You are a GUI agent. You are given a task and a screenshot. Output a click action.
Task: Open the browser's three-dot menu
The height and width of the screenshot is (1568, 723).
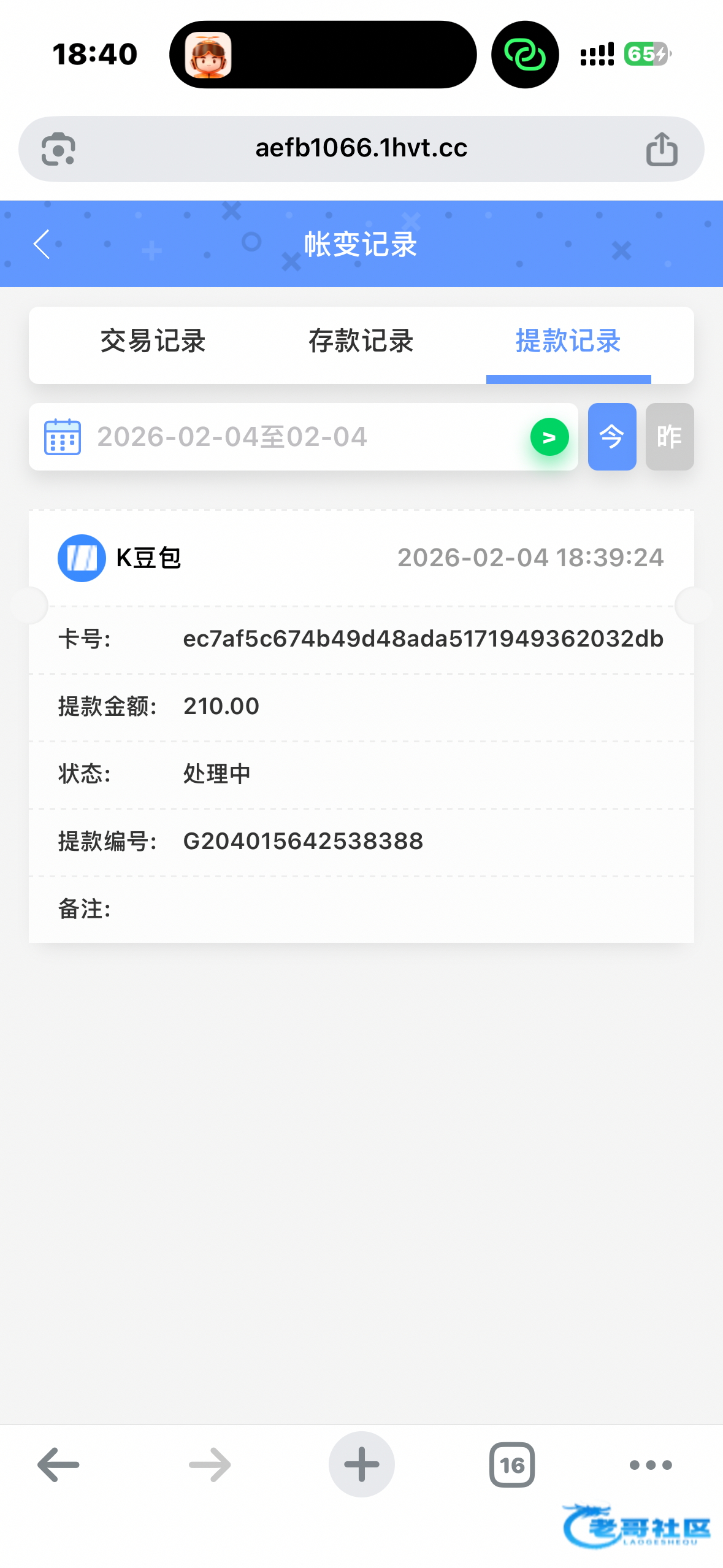[x=651, y=1465]
